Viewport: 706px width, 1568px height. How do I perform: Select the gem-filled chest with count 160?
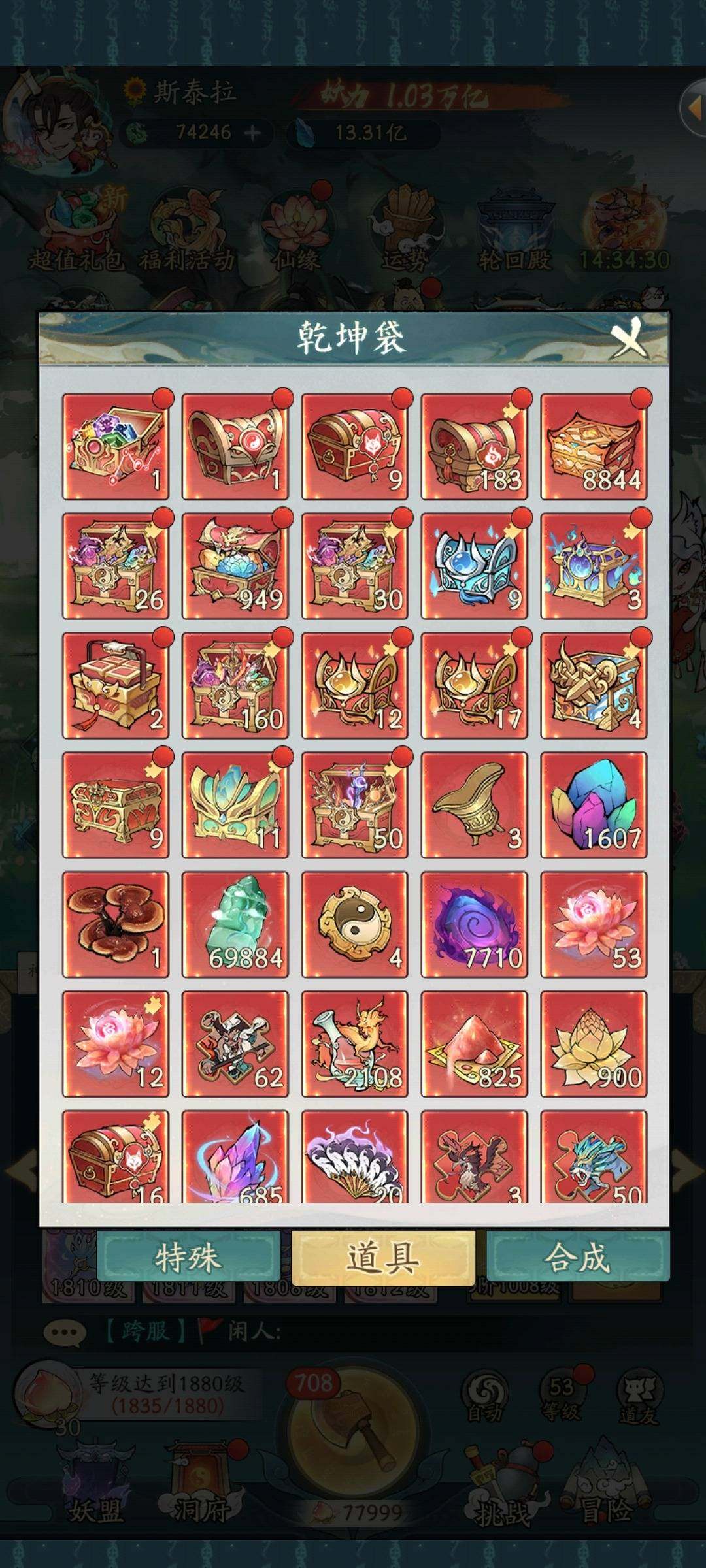tap(235, 685)
